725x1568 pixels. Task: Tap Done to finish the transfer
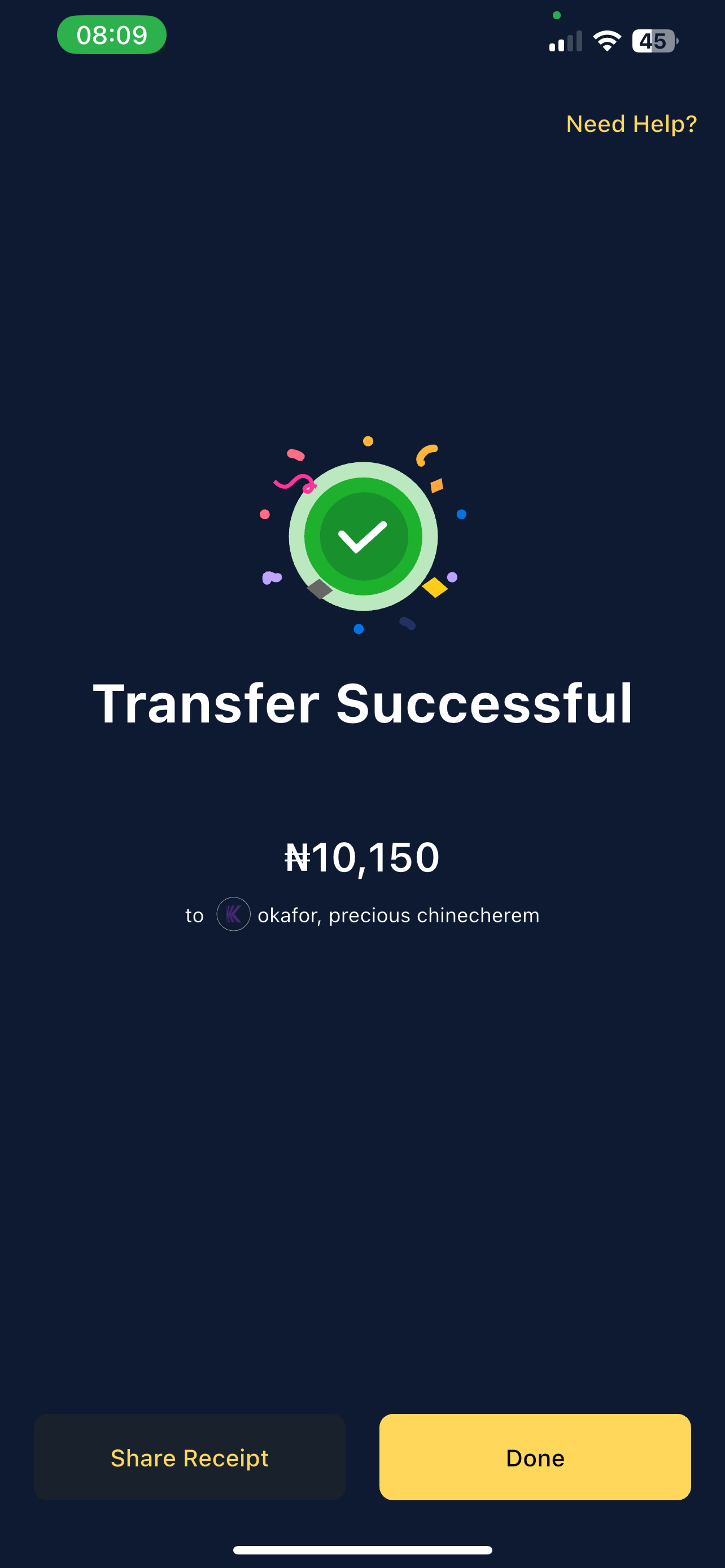tap(535, 1457)
